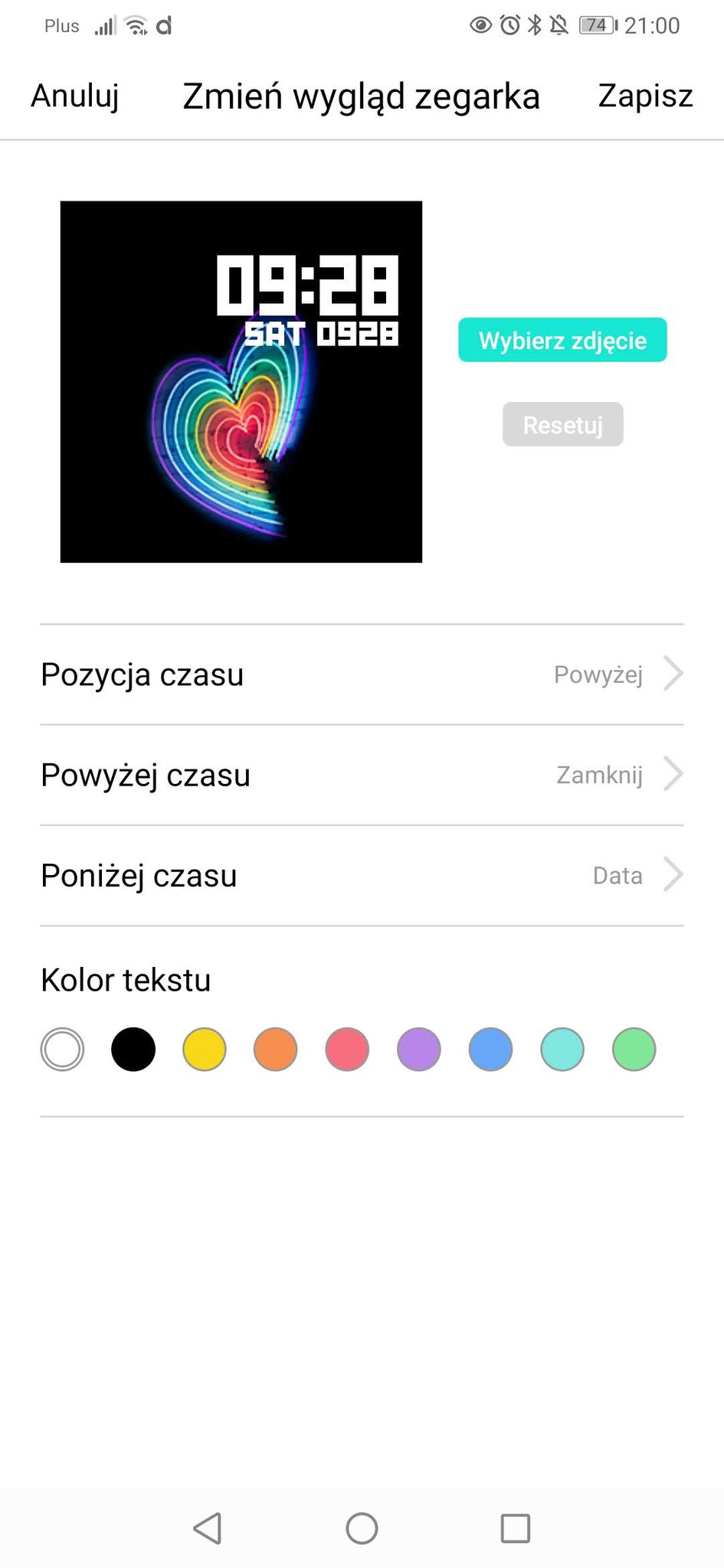Tap the system home button
The height and width of the screenshot is (1568, 724).
pyautogui.click(x=362, y=1528)
